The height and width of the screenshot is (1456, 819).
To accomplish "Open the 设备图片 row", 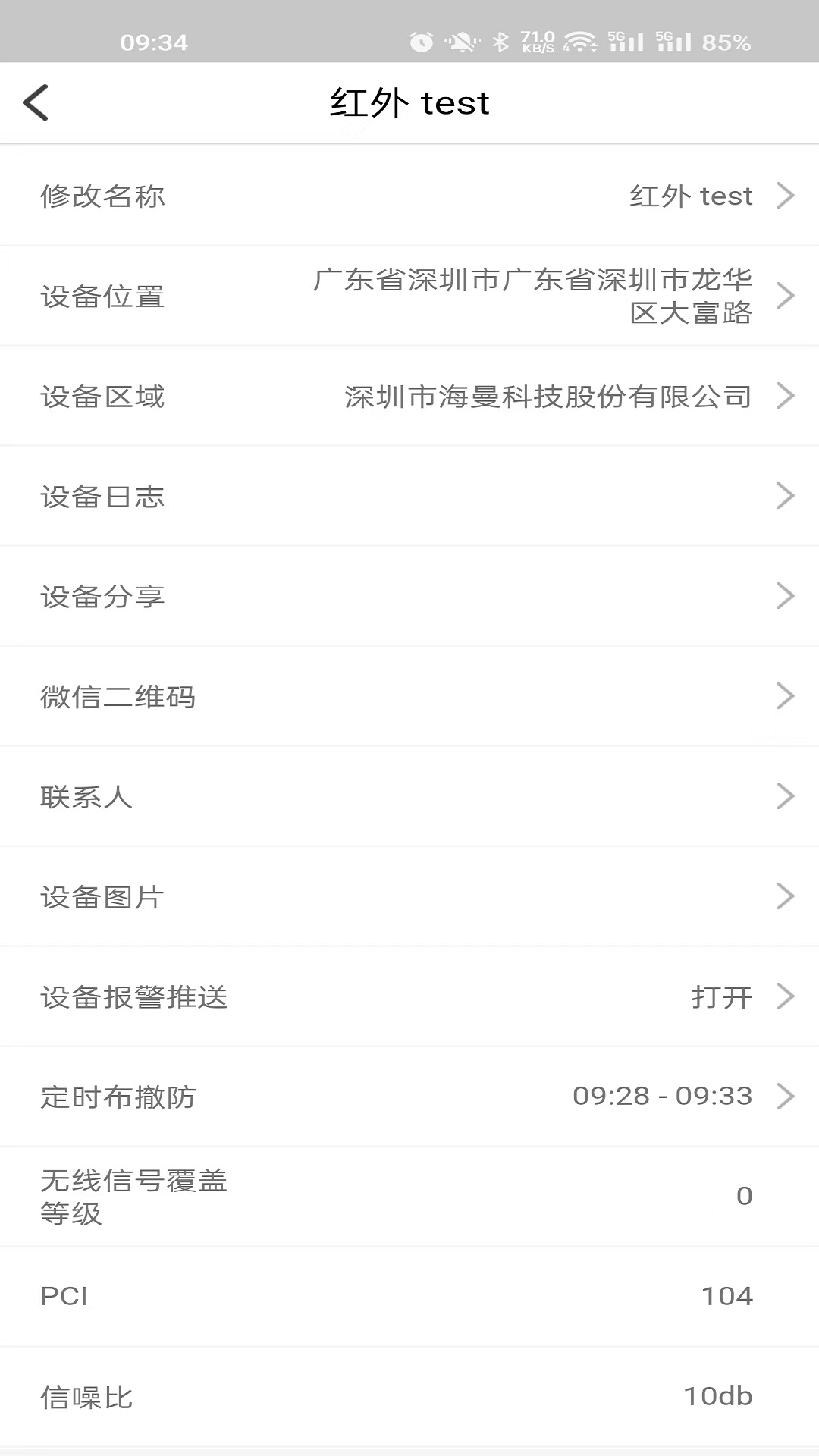I will click(409, 896).
